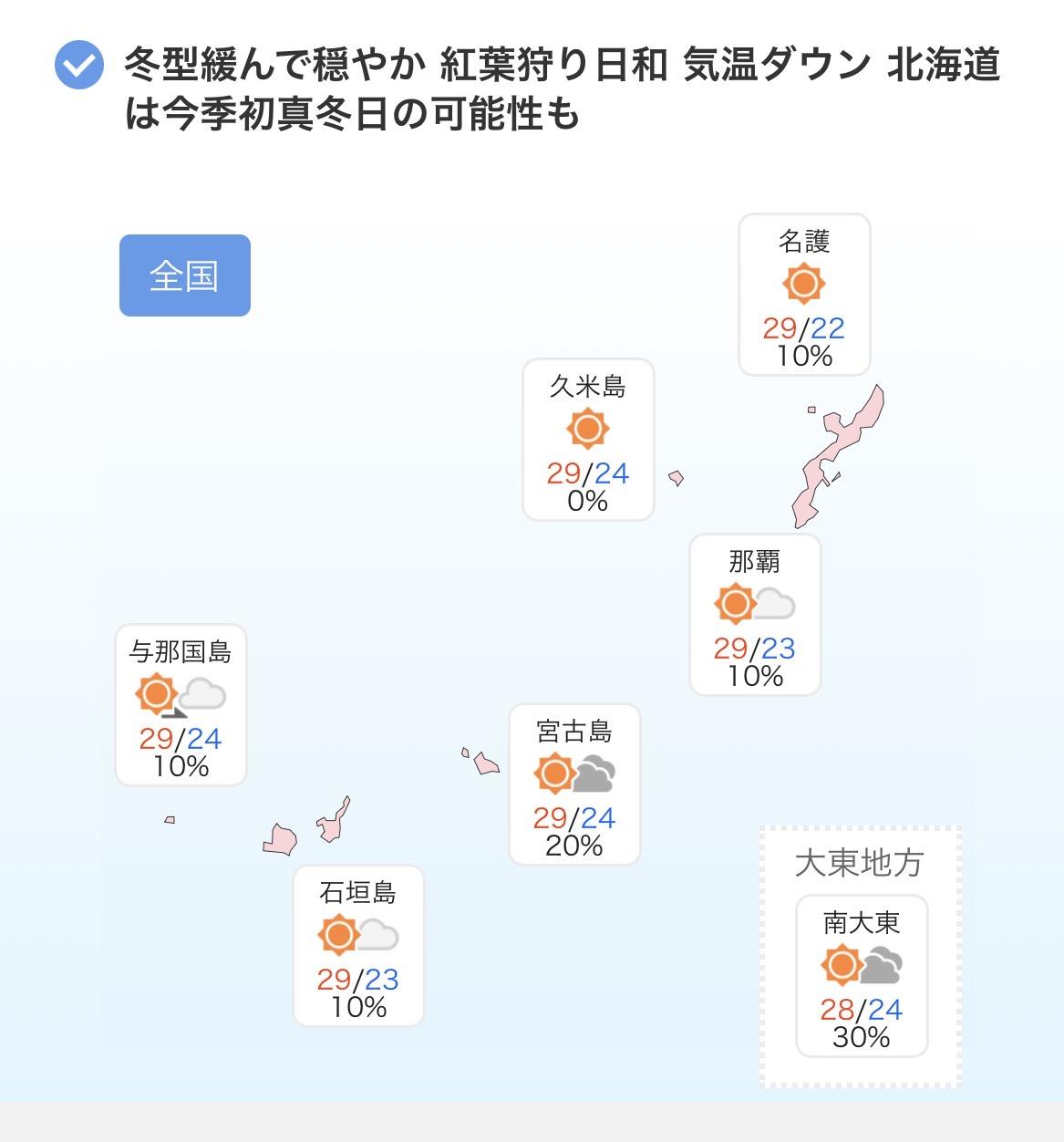Open the 冬型緩んで穏やか news headline
This screenshot has height=1142, width=1064.
561,89
